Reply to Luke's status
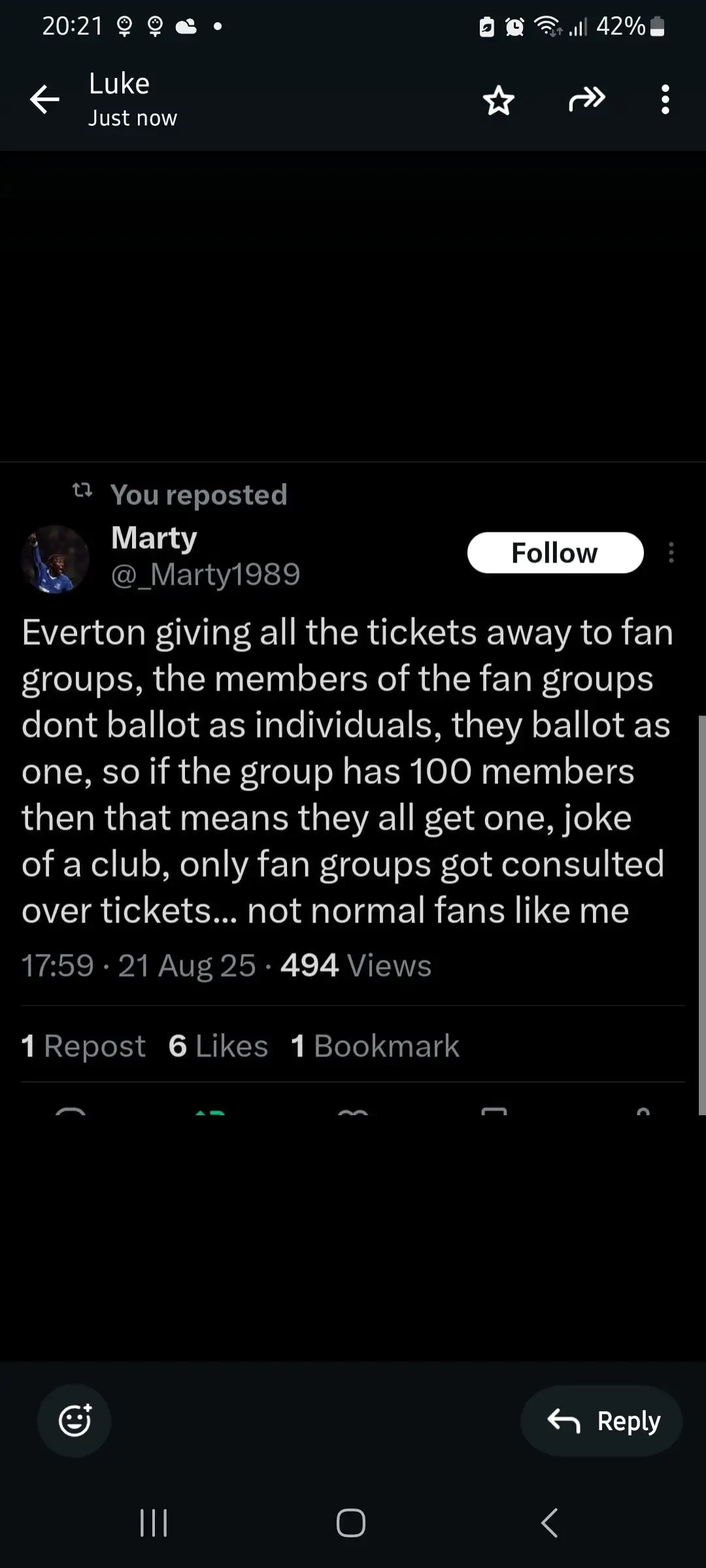706x1568 pixels. [601, 1420]
